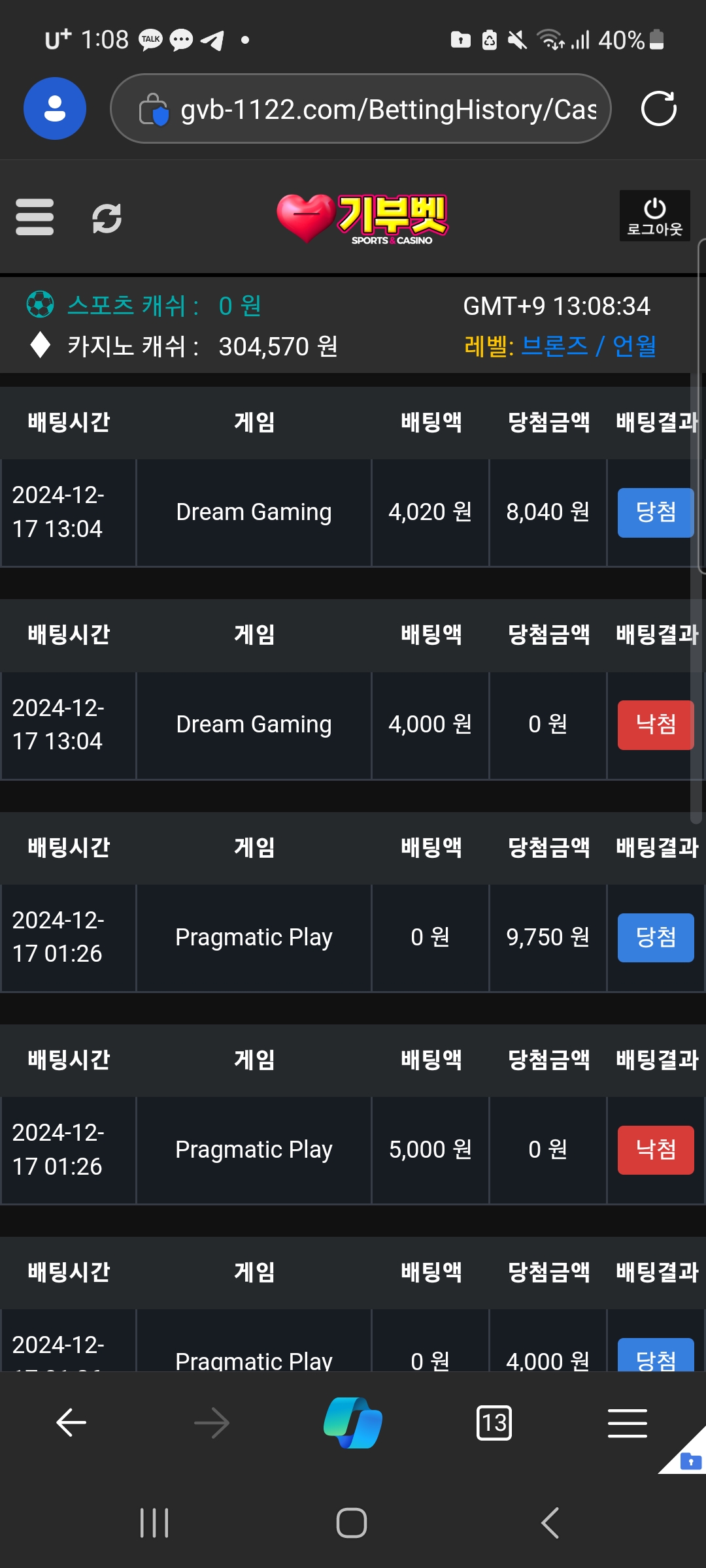Refresh the cash balance with the sync icon

107,218
